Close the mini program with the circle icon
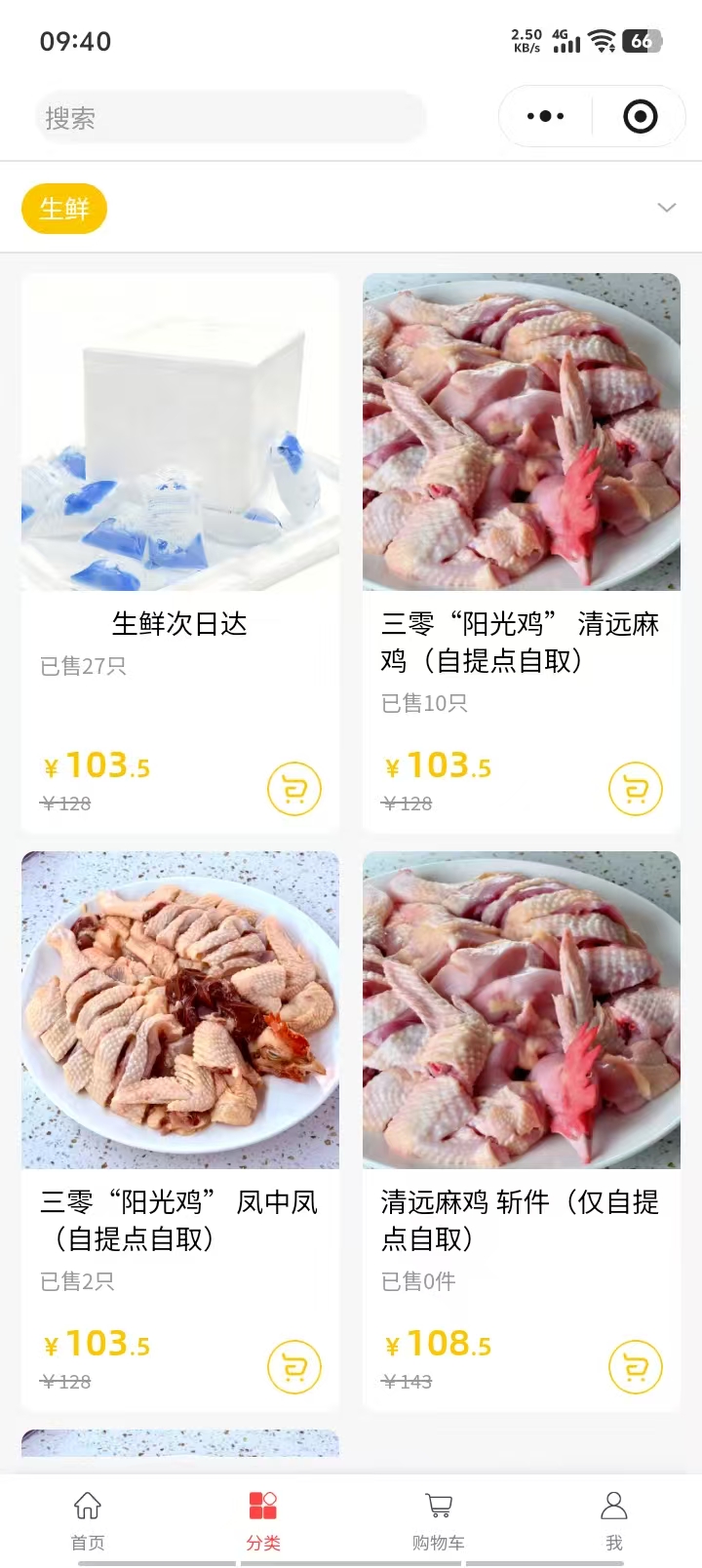Screen dimensions: 702x1568 pyautogui.click(x=640, y=117)
